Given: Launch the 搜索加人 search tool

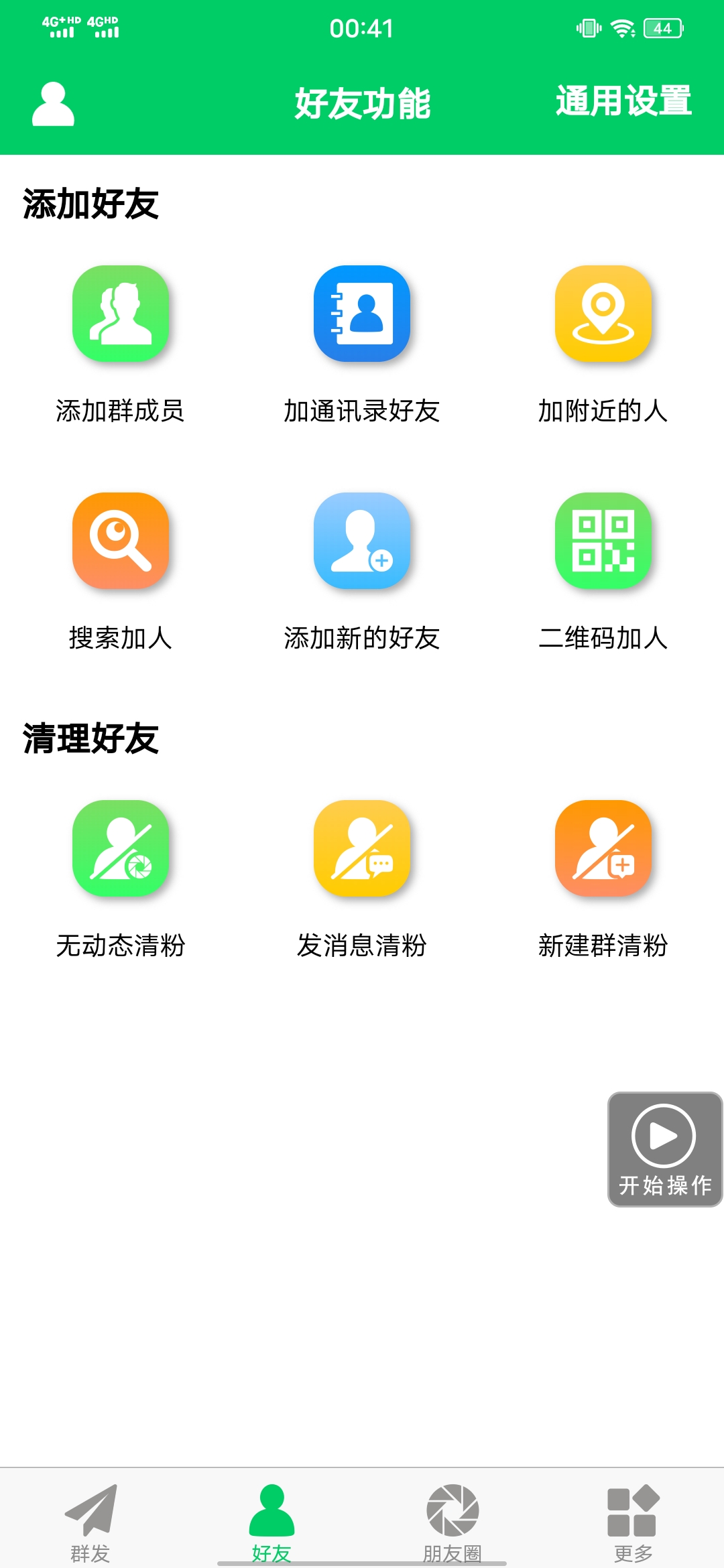Looking at the screenshot, I should (121, 543).
